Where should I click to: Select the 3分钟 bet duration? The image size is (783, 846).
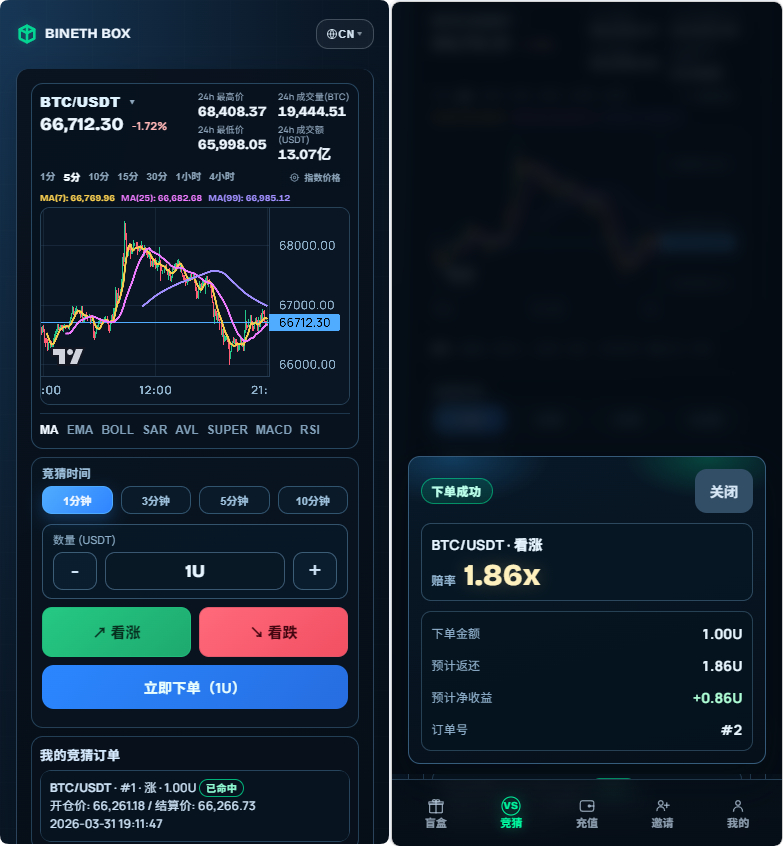click(155, 500)
